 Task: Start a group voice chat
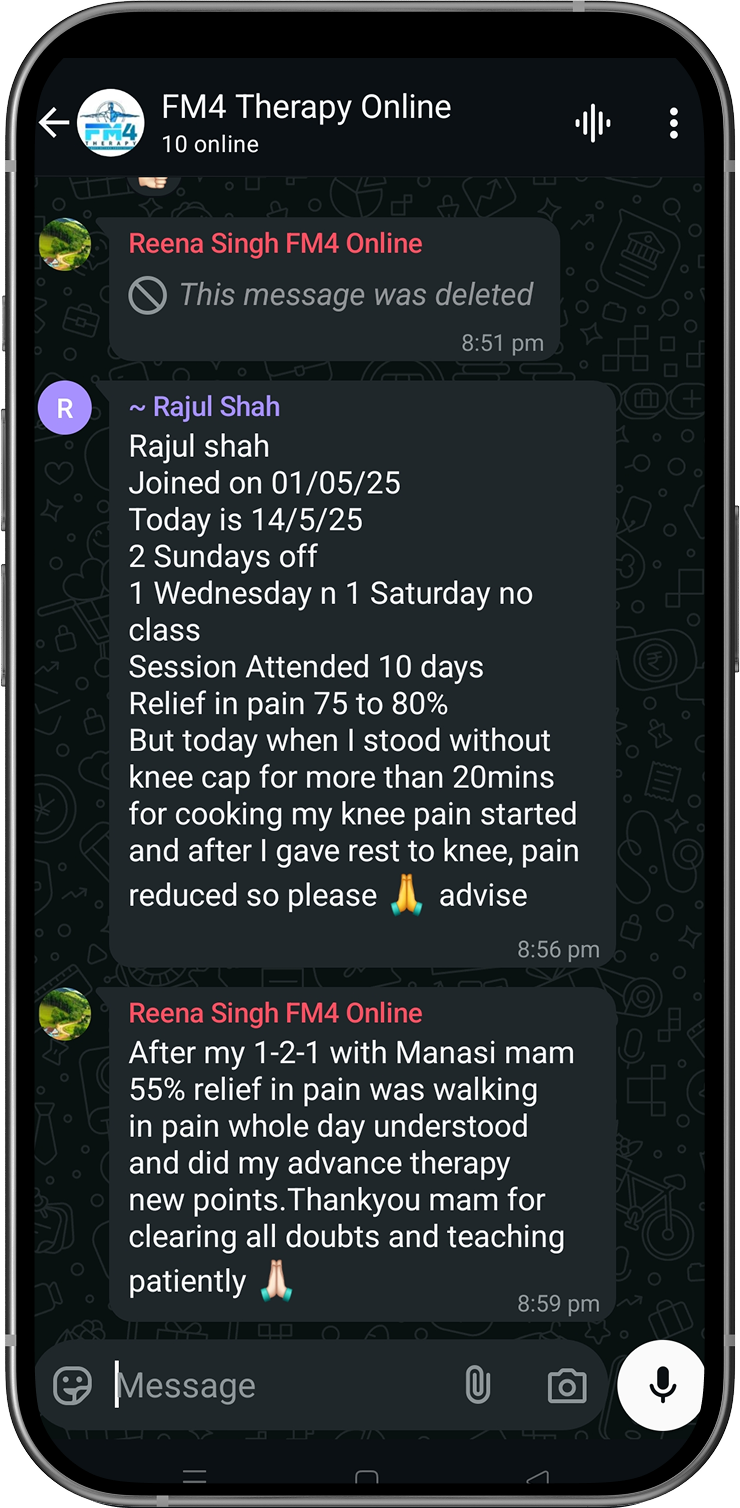point(592,124)
